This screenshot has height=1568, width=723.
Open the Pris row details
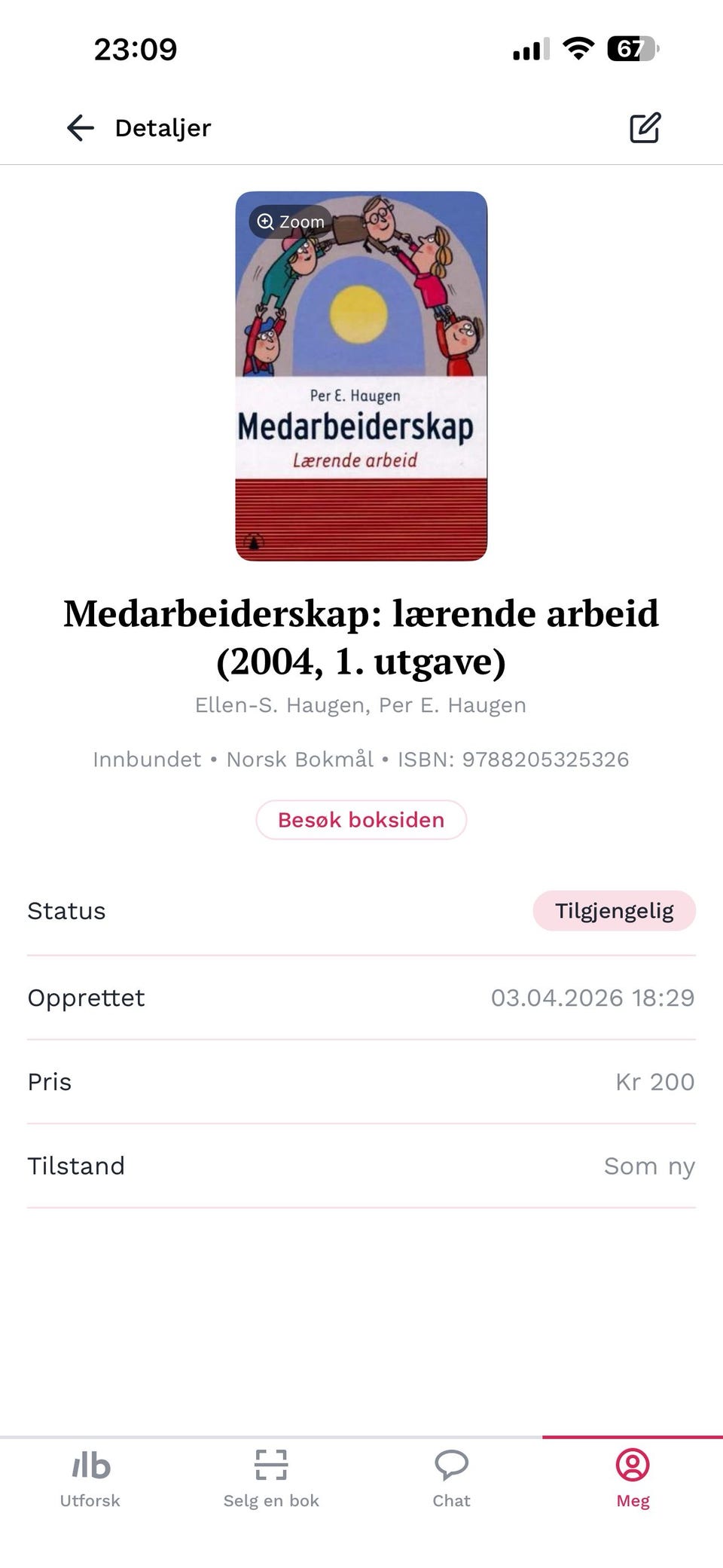tap(361, 1080)
